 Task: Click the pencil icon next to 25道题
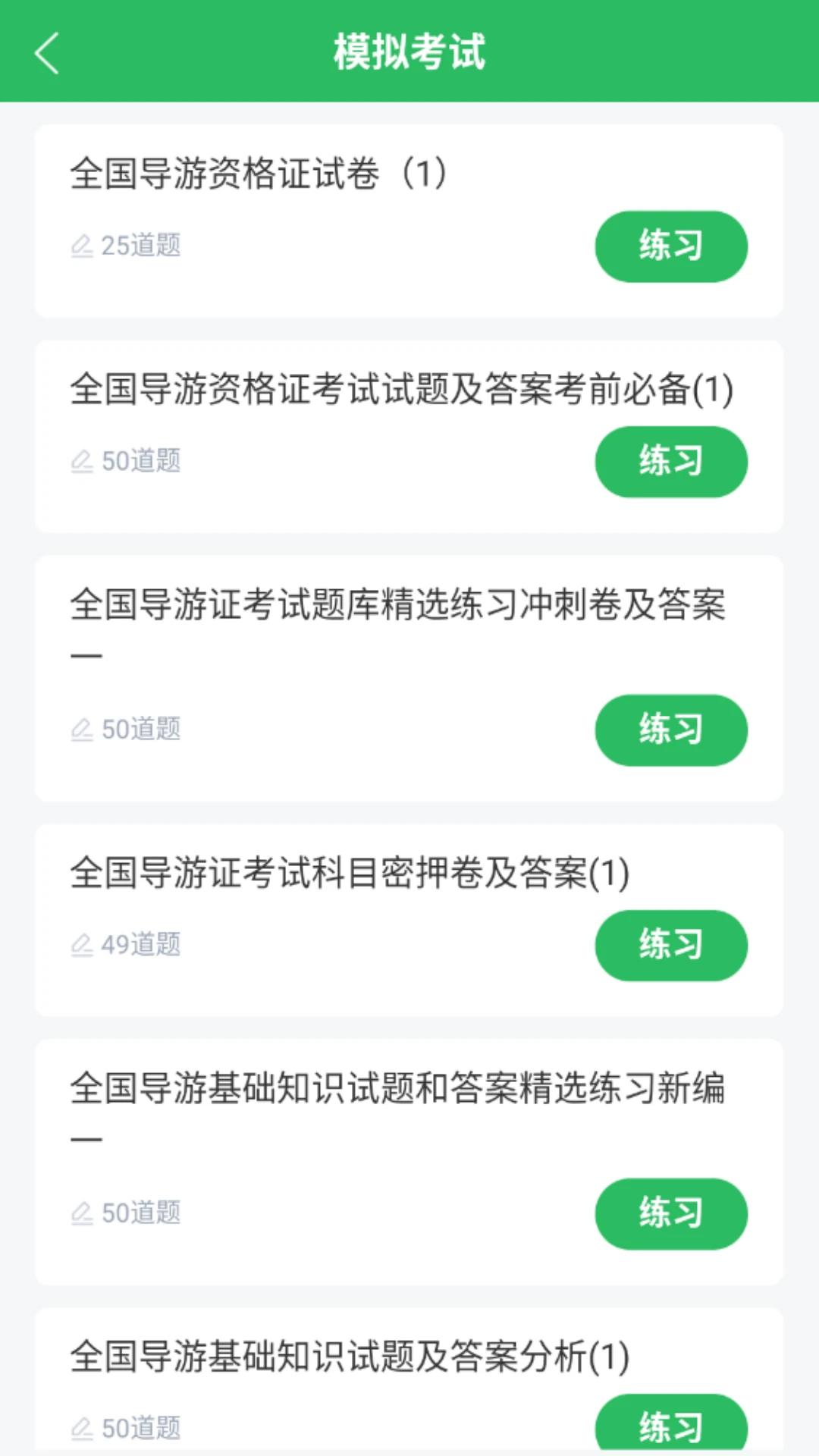(83, 245)
